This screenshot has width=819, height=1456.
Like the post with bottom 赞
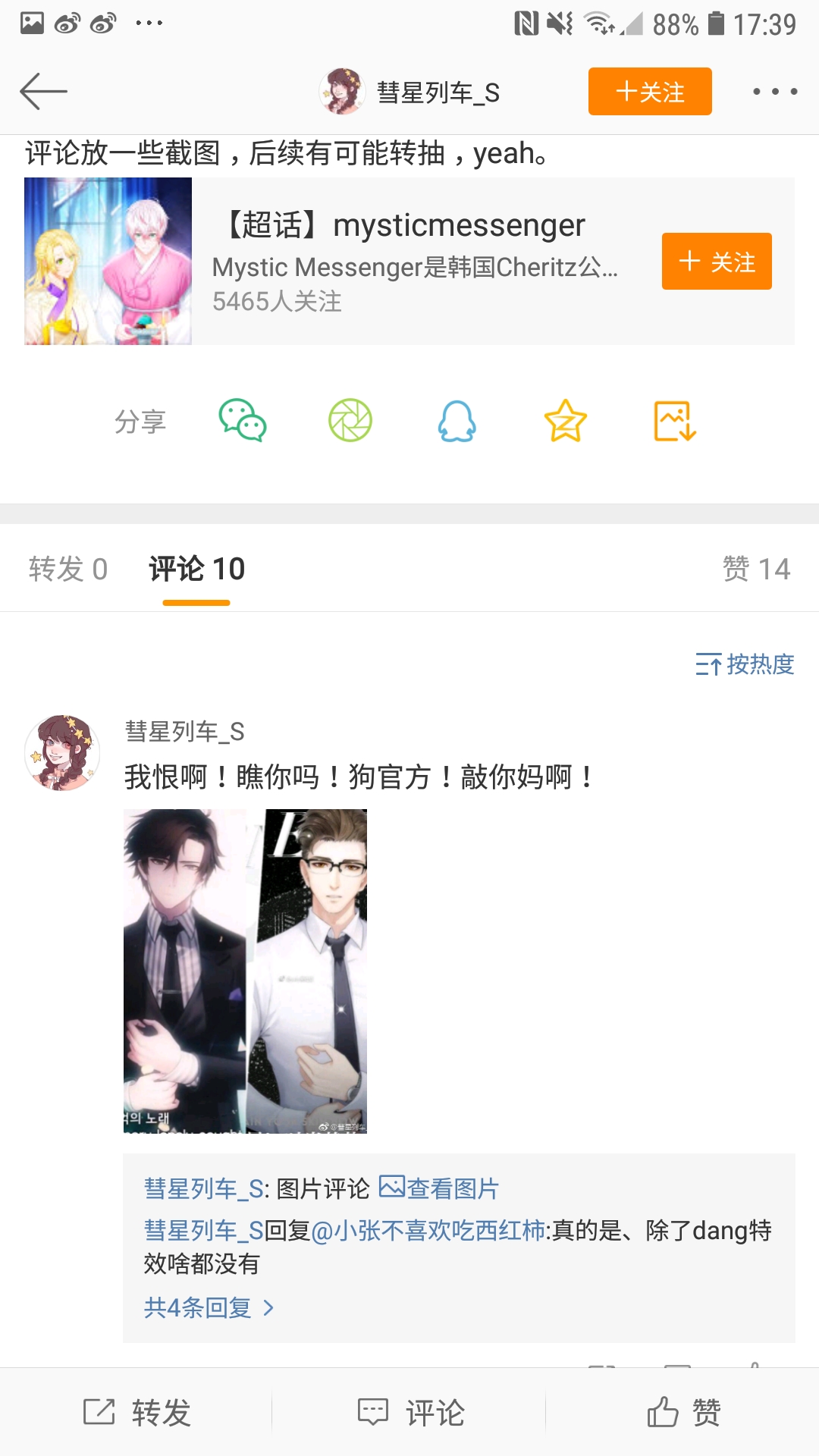(683, 1412)
